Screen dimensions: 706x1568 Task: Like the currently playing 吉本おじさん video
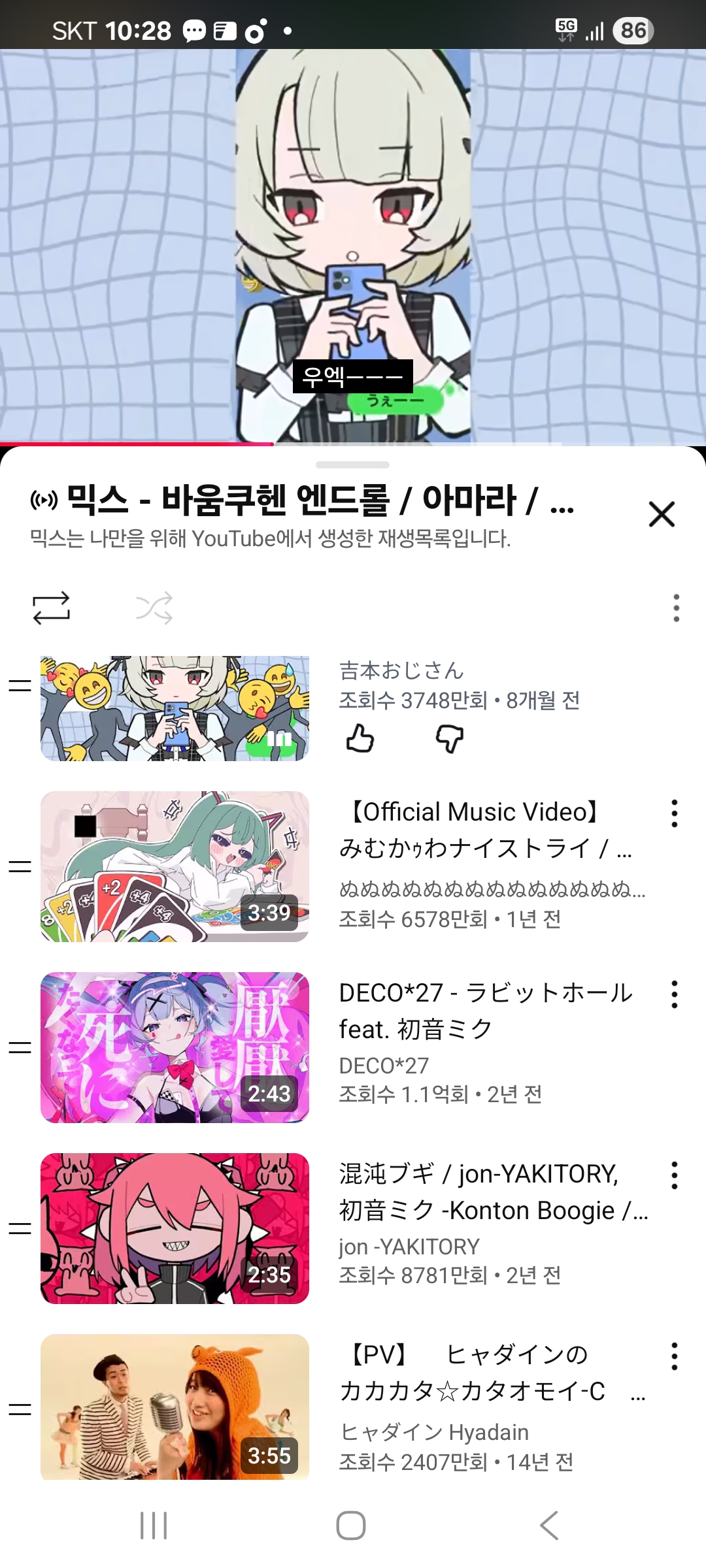tap(360, 739)
